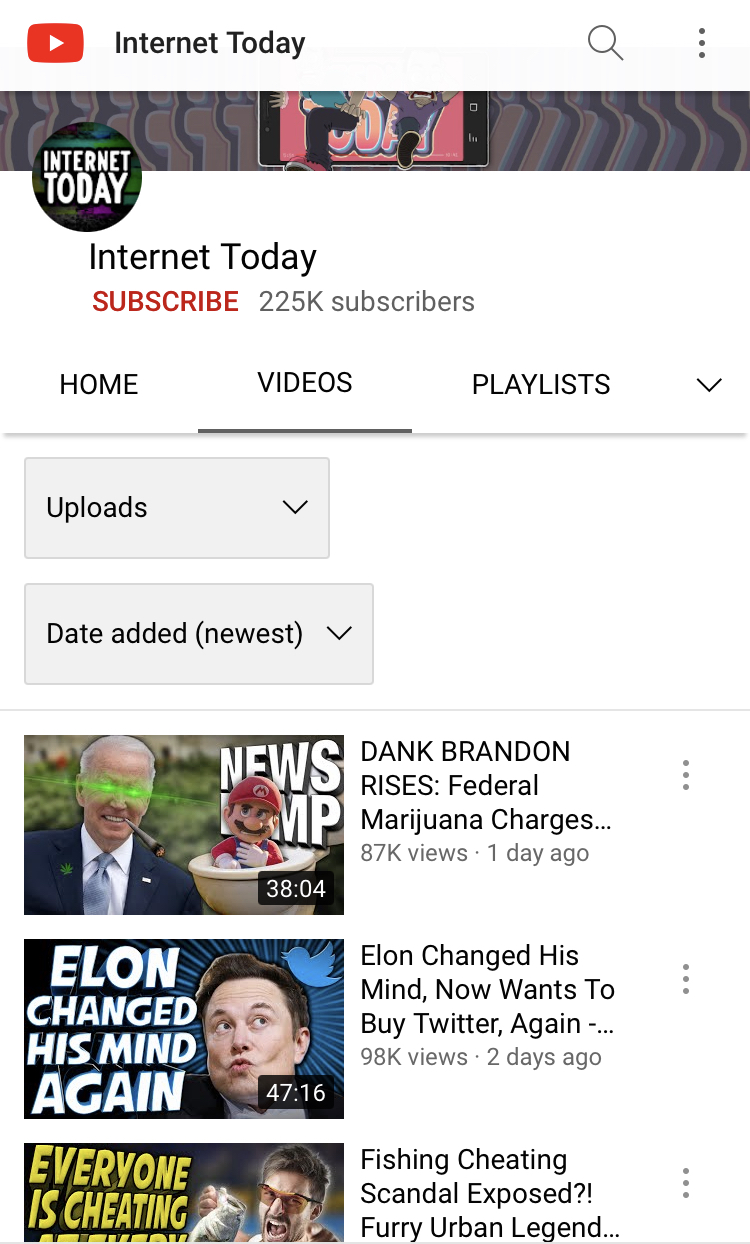Tap the YouTube logo to go home
750x1244 pixels.
coord(55,43)
